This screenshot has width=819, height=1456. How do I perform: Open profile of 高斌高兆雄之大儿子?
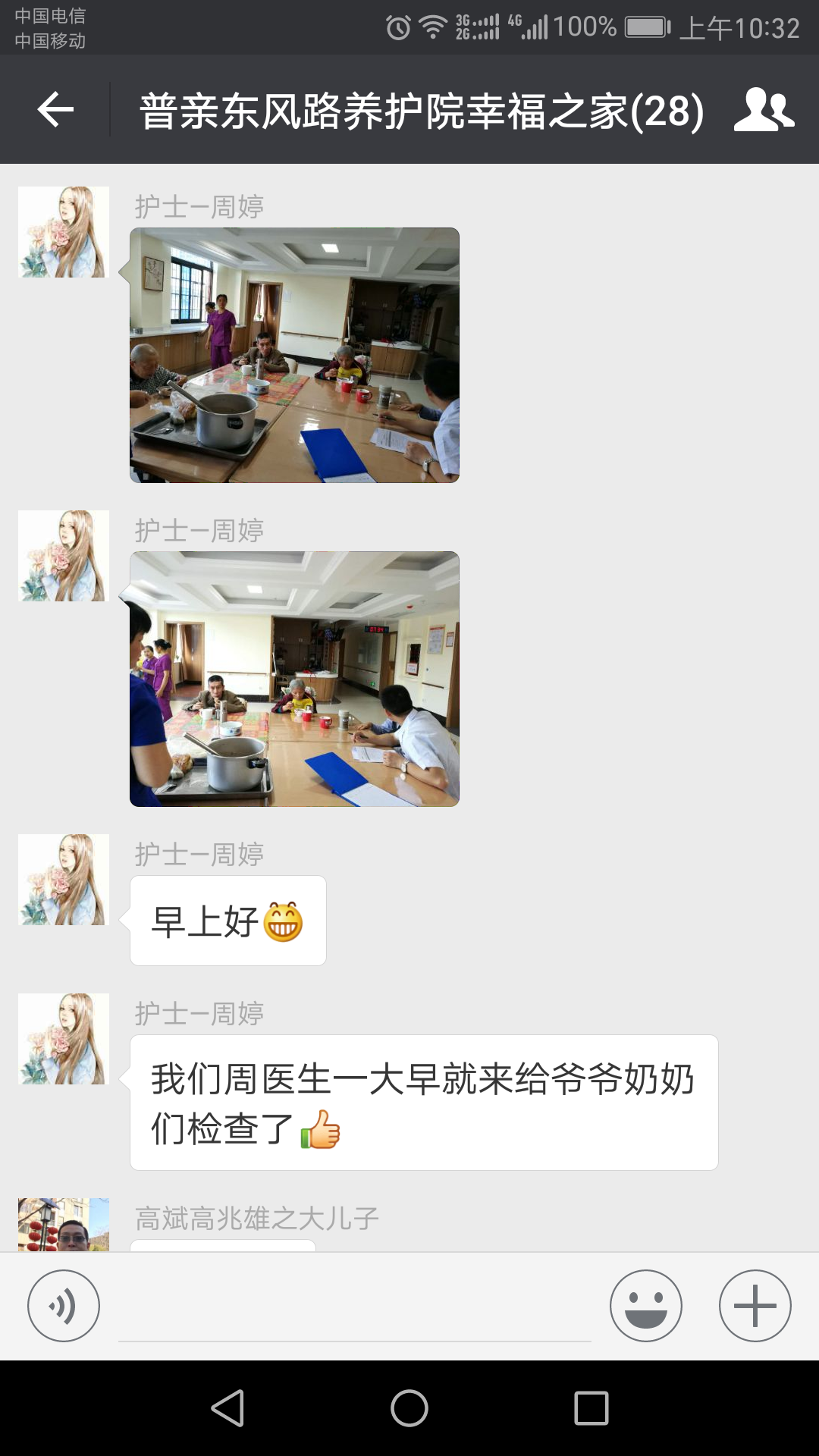pos(64,1224)
